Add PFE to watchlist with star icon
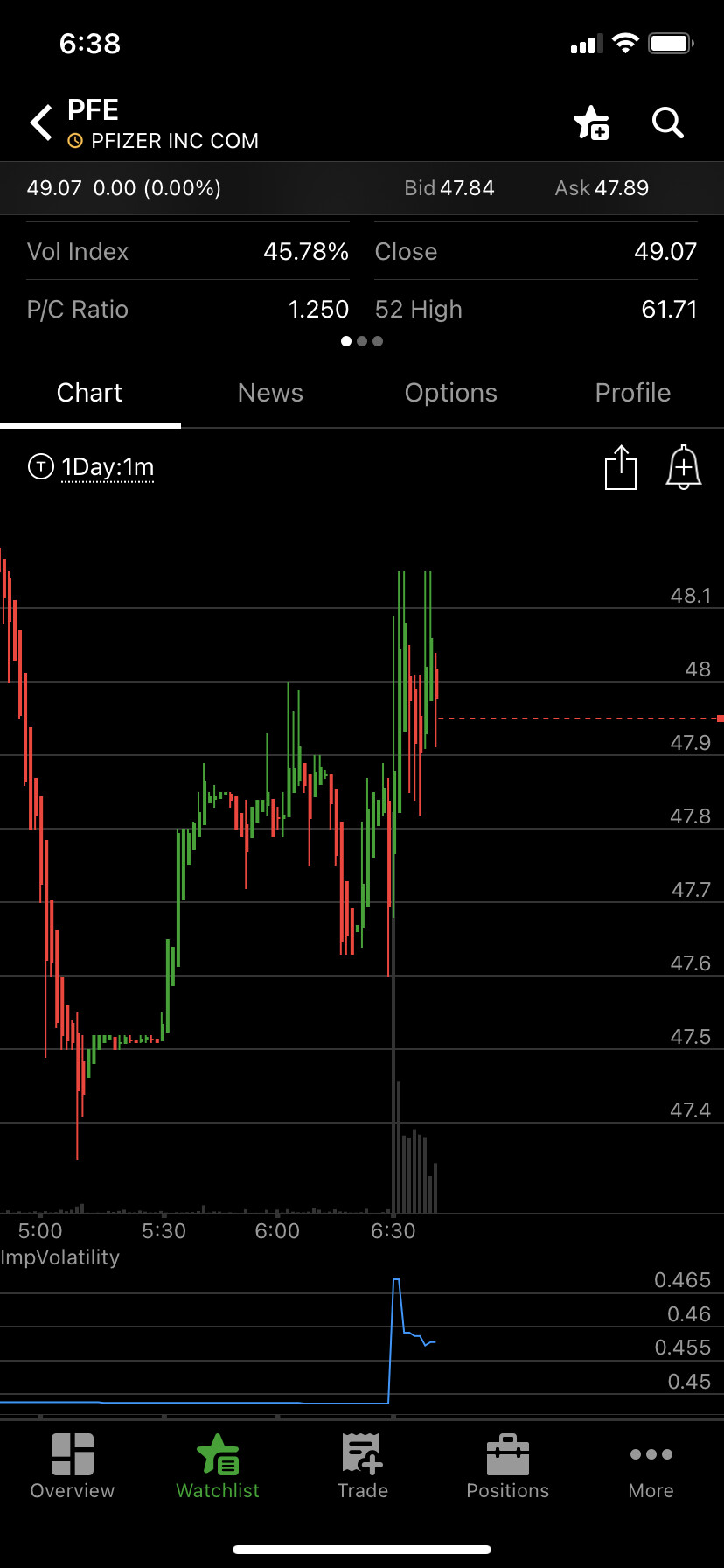 [591, 122]
